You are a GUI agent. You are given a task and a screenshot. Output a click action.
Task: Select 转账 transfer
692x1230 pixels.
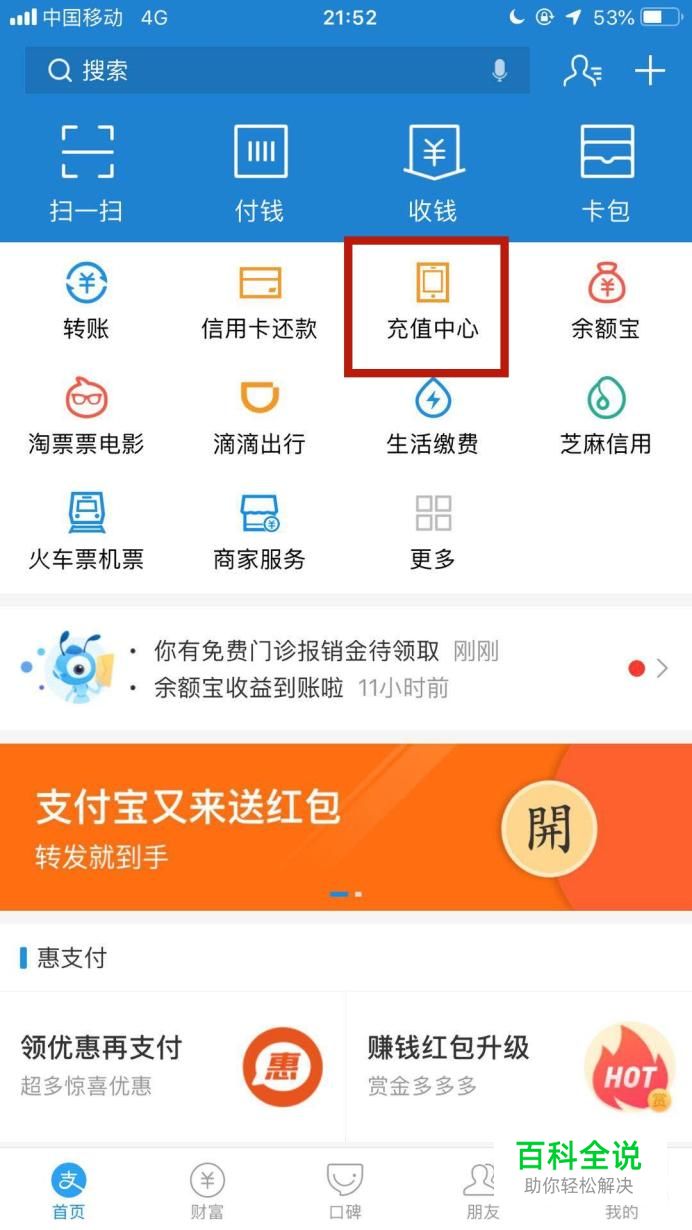[86, 302]
